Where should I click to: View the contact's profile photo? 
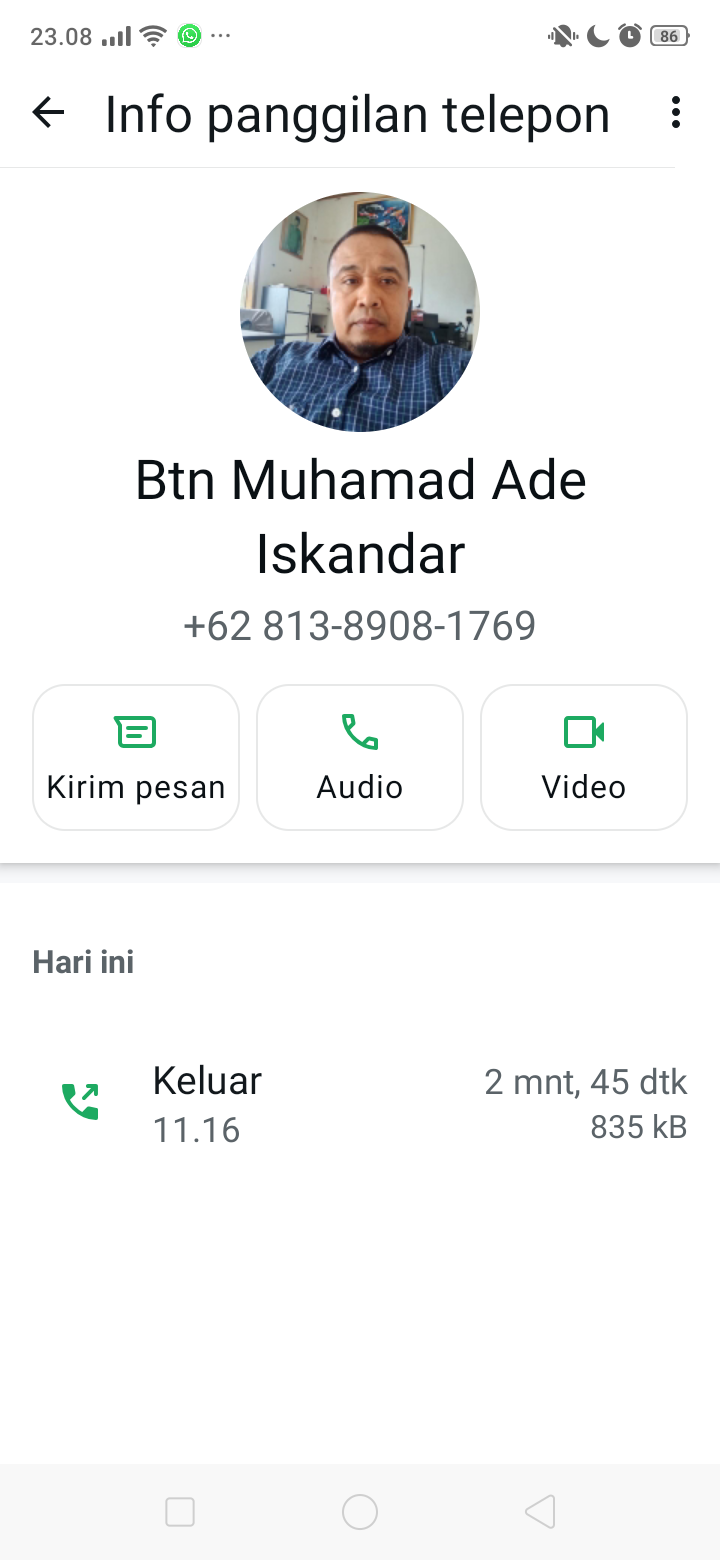click(x=360, y=312)
